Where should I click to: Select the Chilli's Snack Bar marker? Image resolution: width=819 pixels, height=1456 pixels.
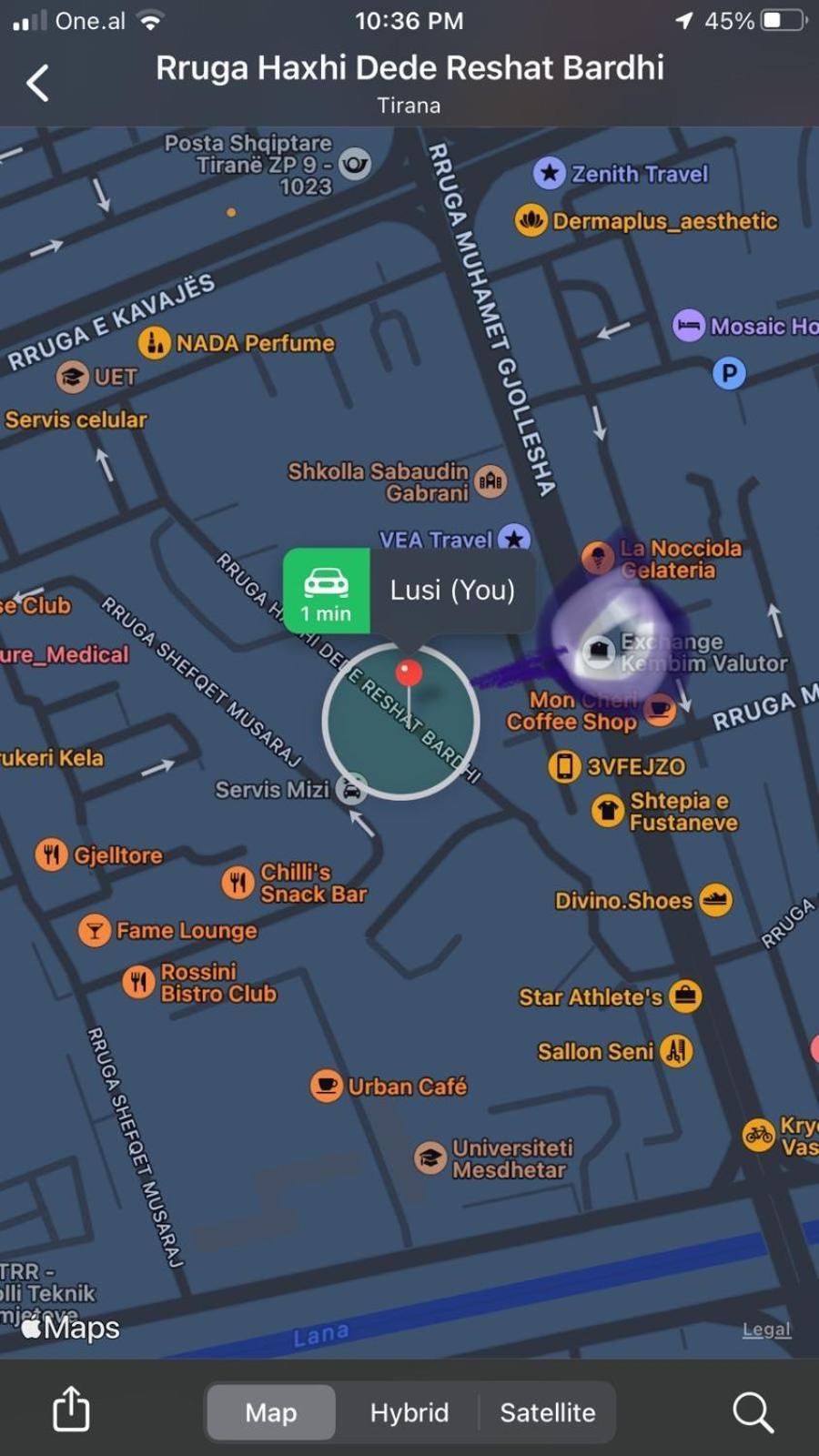tap(238, 882)
